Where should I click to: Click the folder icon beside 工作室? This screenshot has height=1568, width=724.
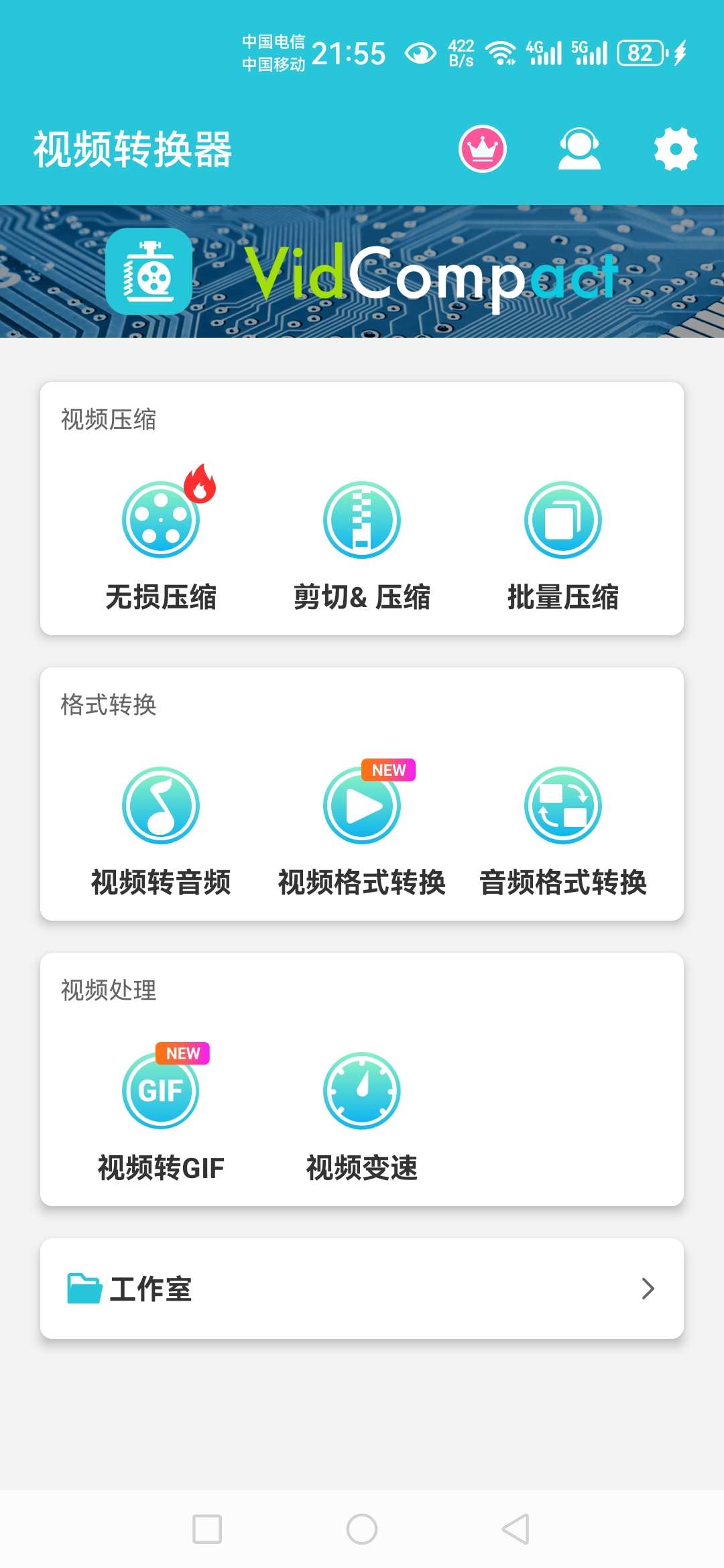(85, 1290)
